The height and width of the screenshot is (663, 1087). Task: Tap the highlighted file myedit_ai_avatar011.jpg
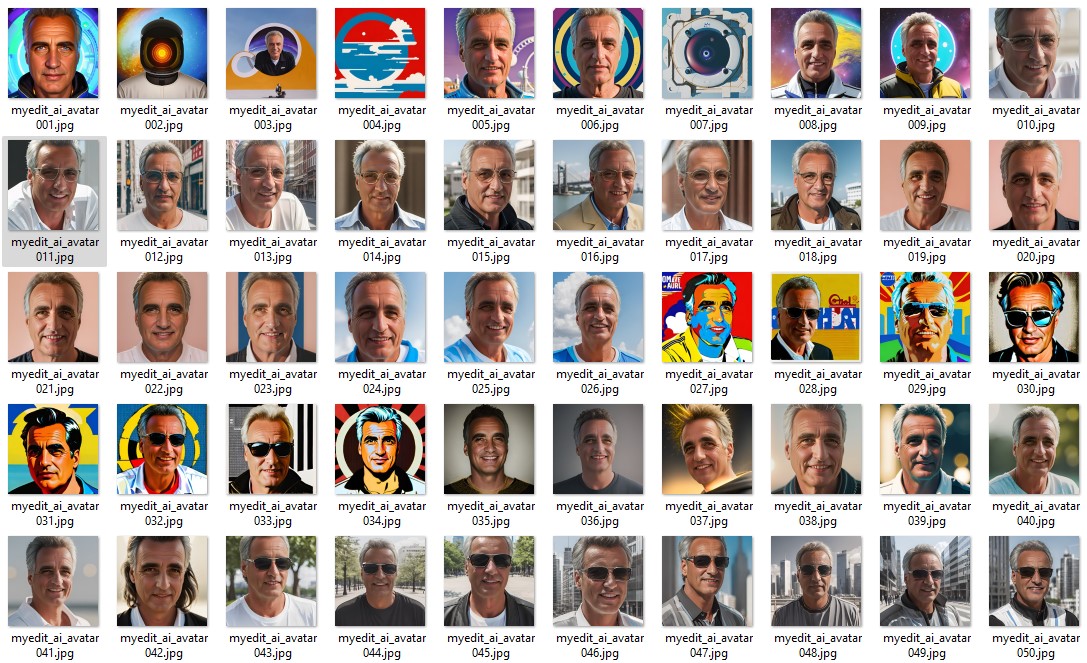pyautogui.click(x=53, y=186)
